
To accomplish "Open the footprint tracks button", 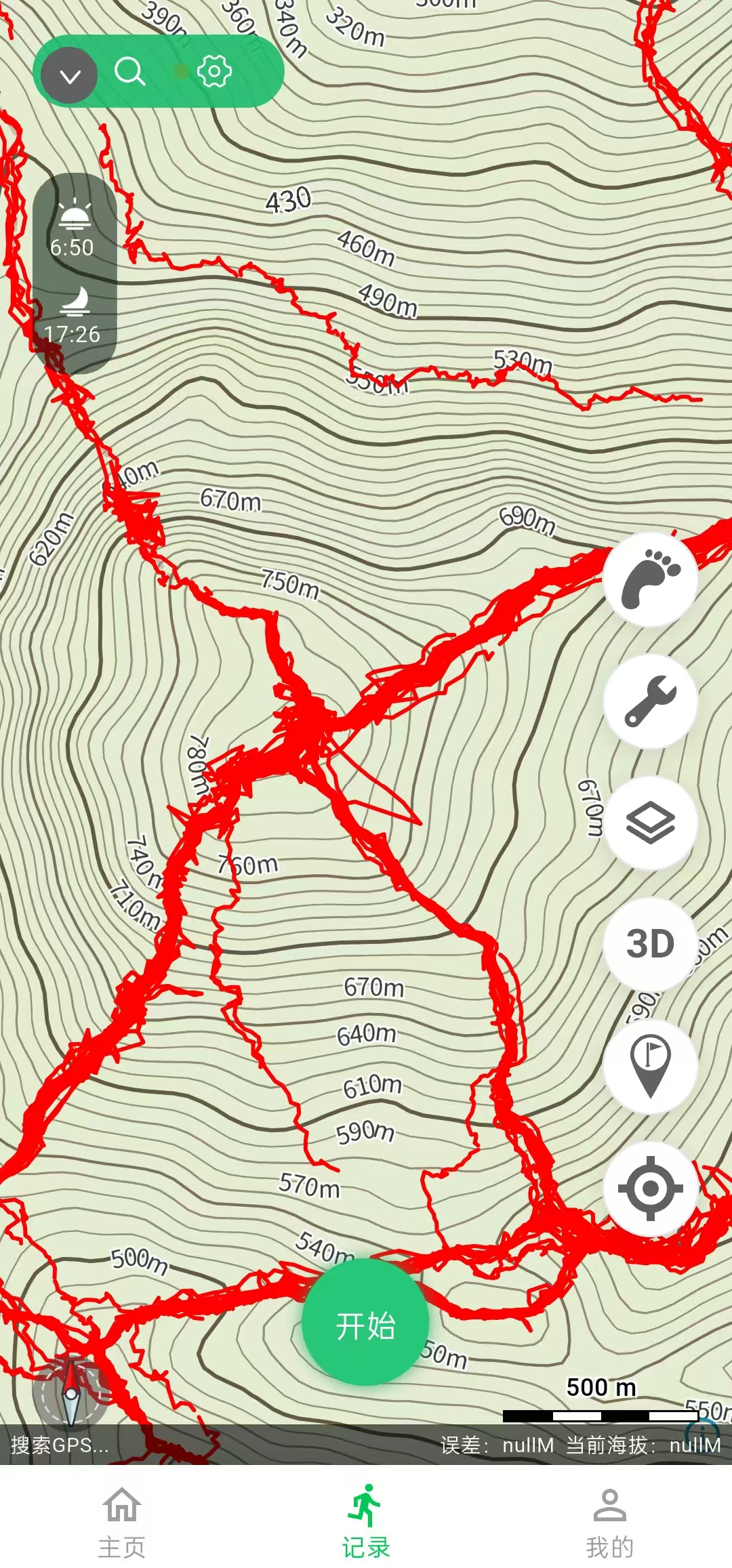I will (x=650, y=579).
